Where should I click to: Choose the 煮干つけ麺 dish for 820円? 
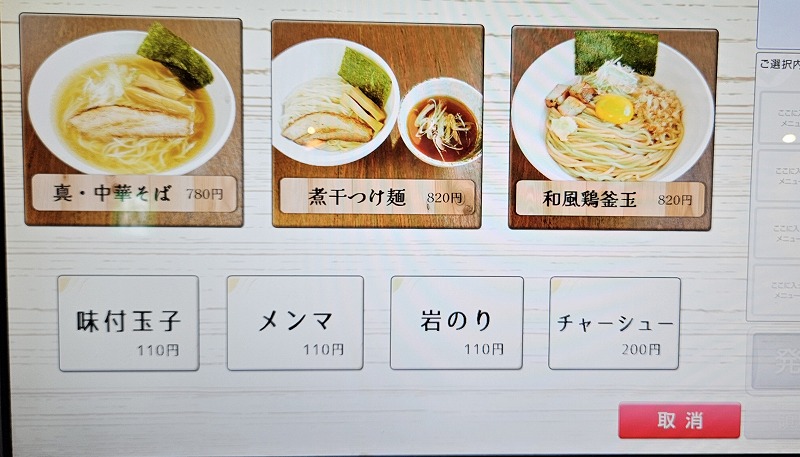point(377,124)
